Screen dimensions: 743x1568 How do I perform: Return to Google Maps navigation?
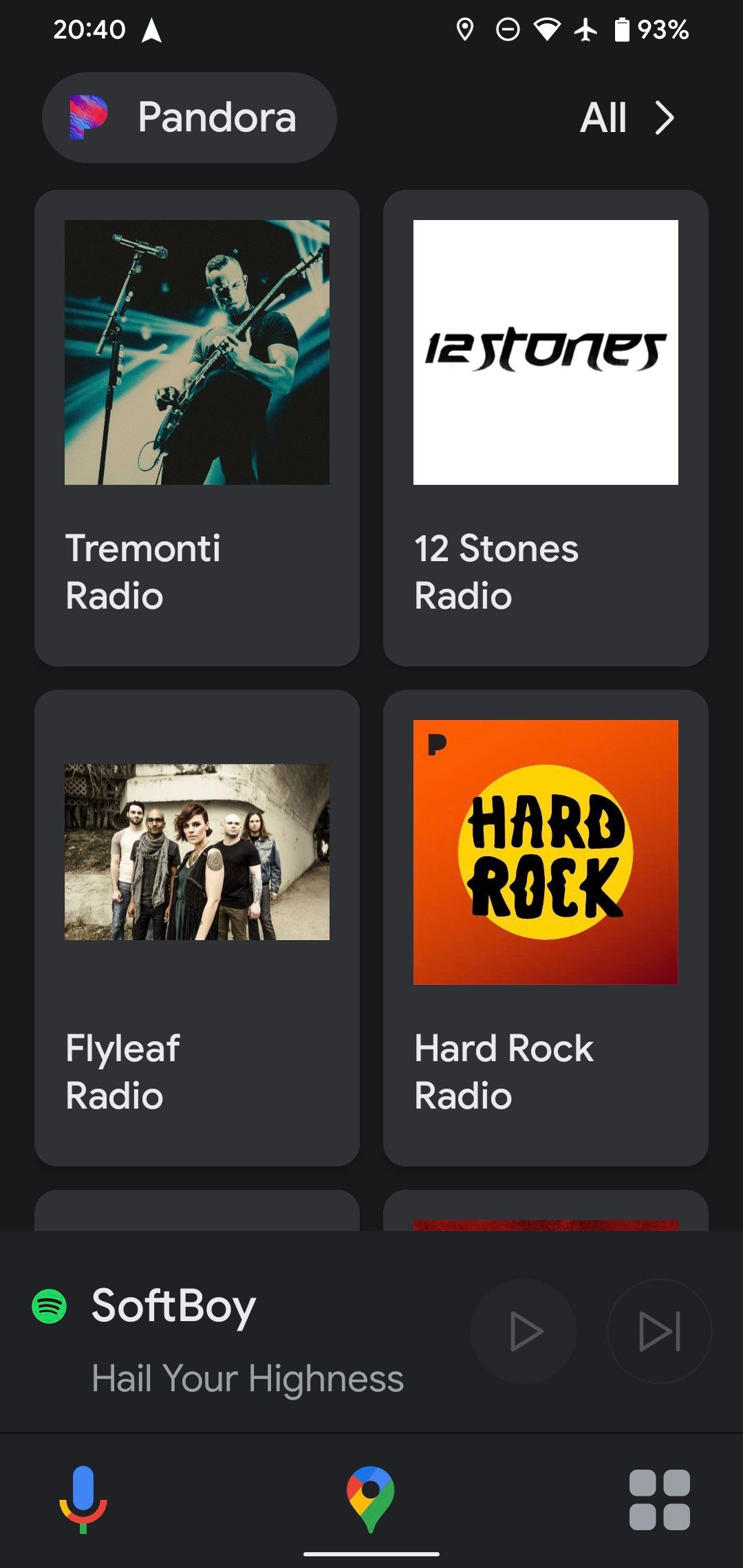point(371,1499)
